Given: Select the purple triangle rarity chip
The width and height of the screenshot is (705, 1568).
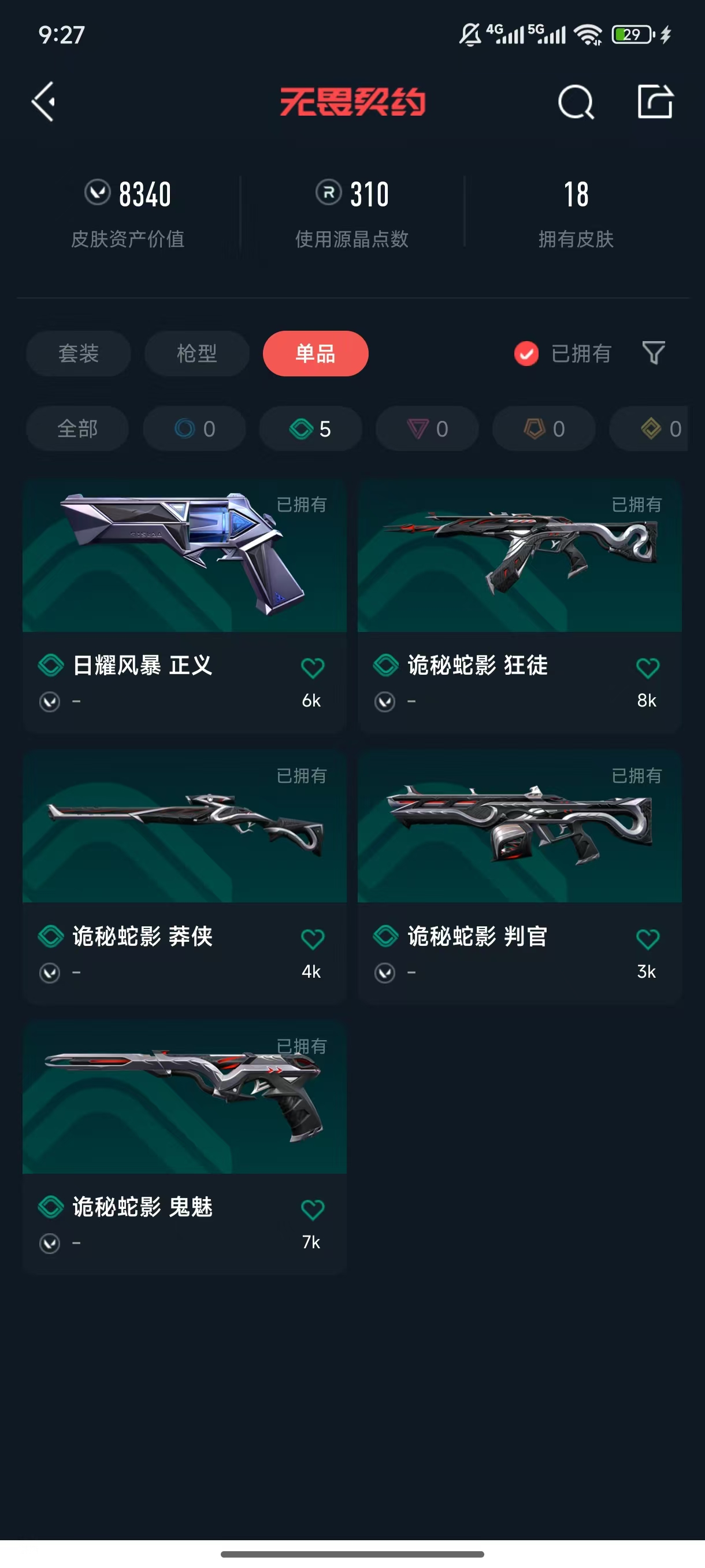Looking at the screenshot, I should pos(427,428).
